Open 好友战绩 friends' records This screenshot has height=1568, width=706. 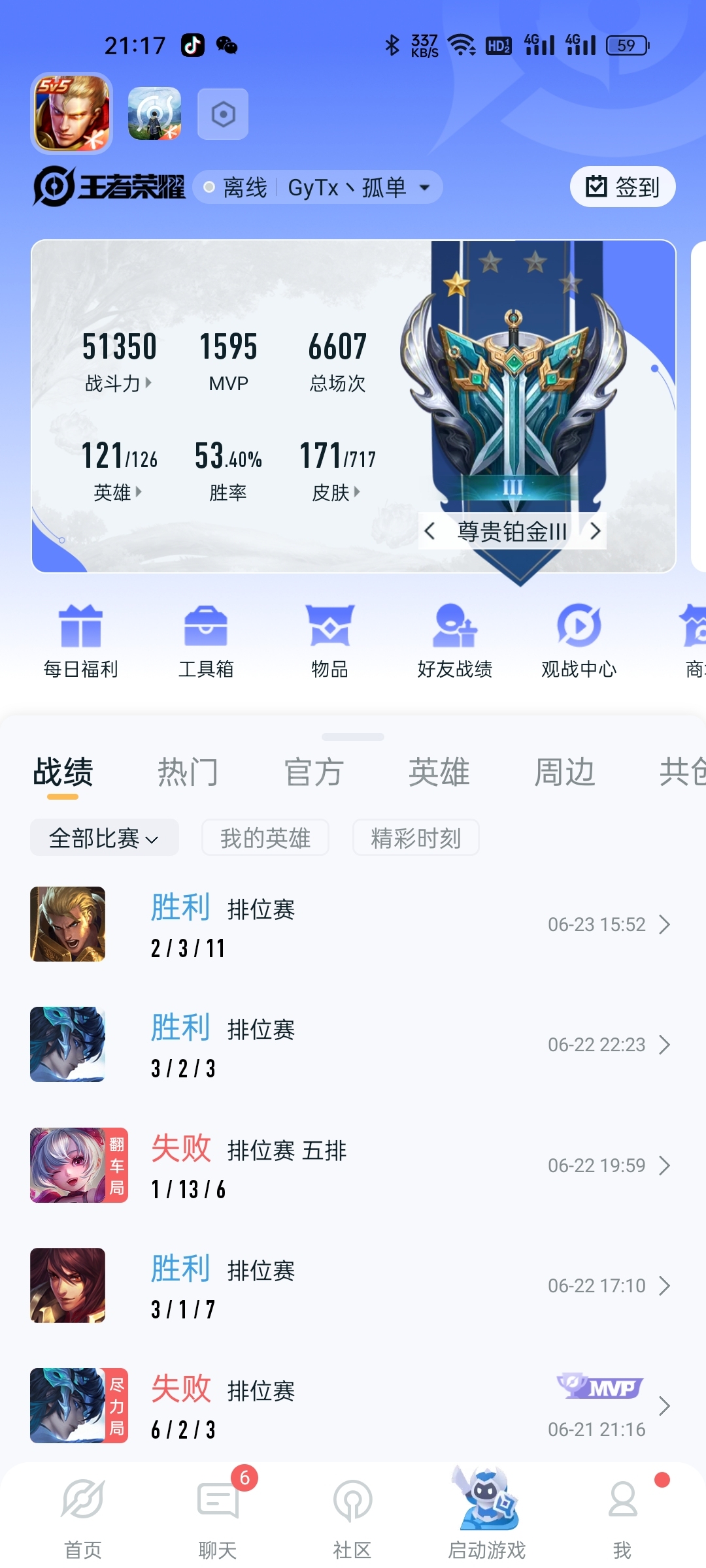click(x=455, y=642)
